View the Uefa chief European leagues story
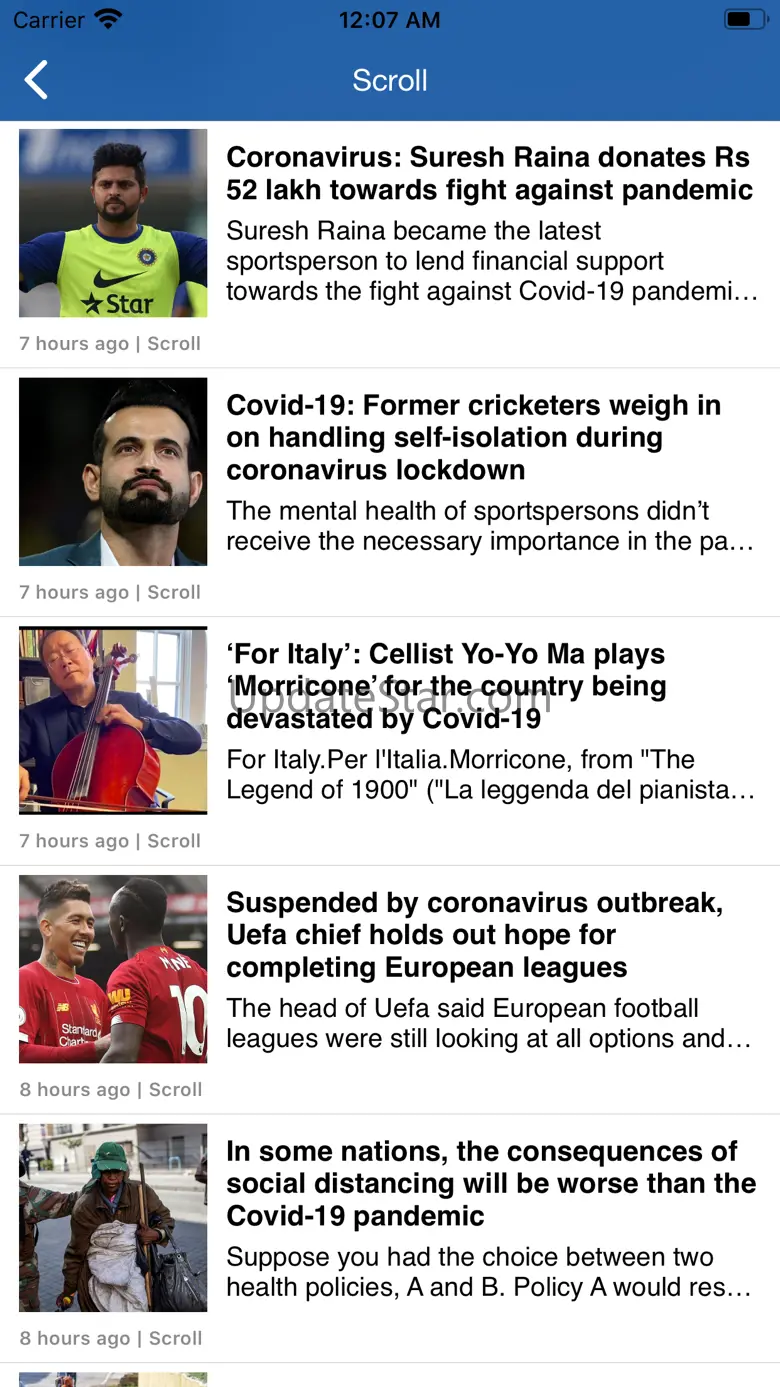Viewport: 780px width, 1387px height. (474, 935)
